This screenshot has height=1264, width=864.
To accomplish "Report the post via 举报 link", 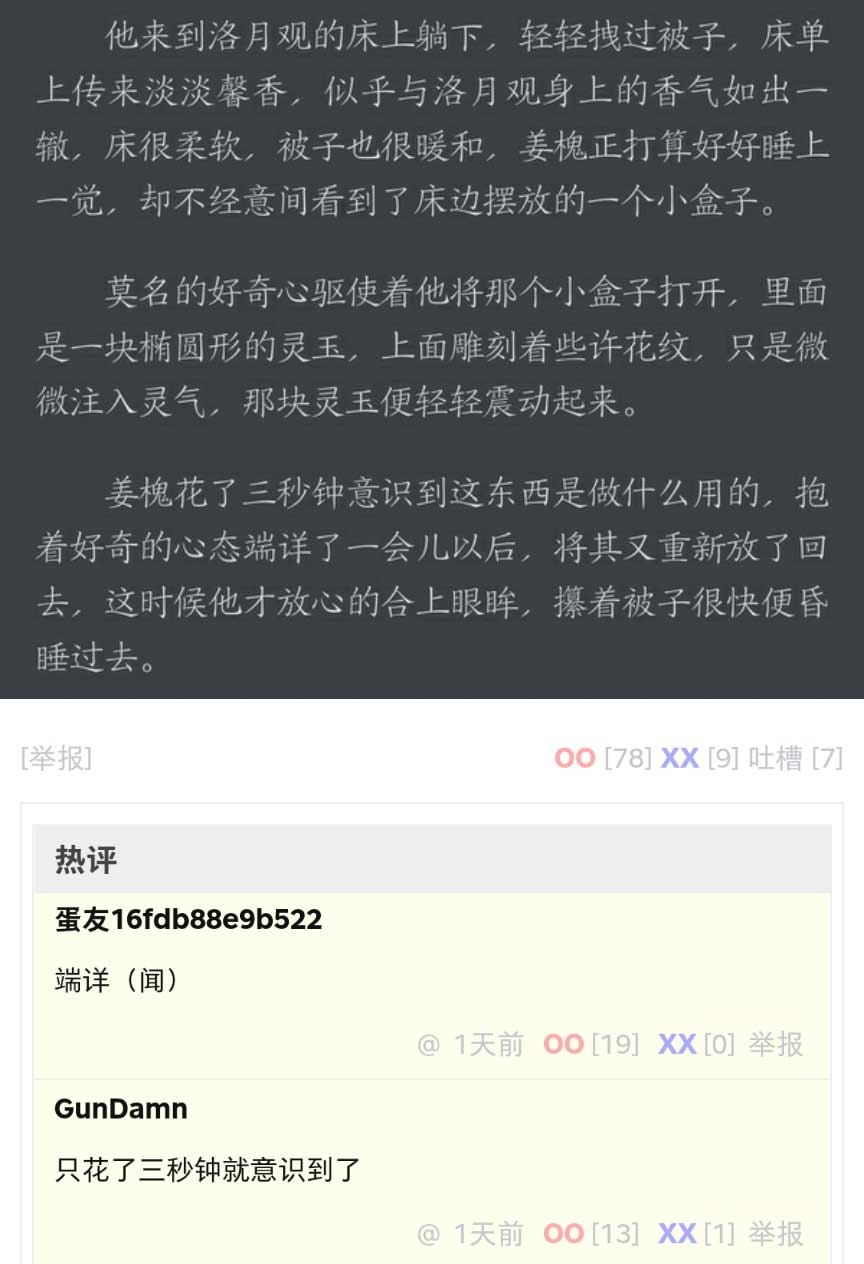I will pyautogui.click(x=56, y=759).
